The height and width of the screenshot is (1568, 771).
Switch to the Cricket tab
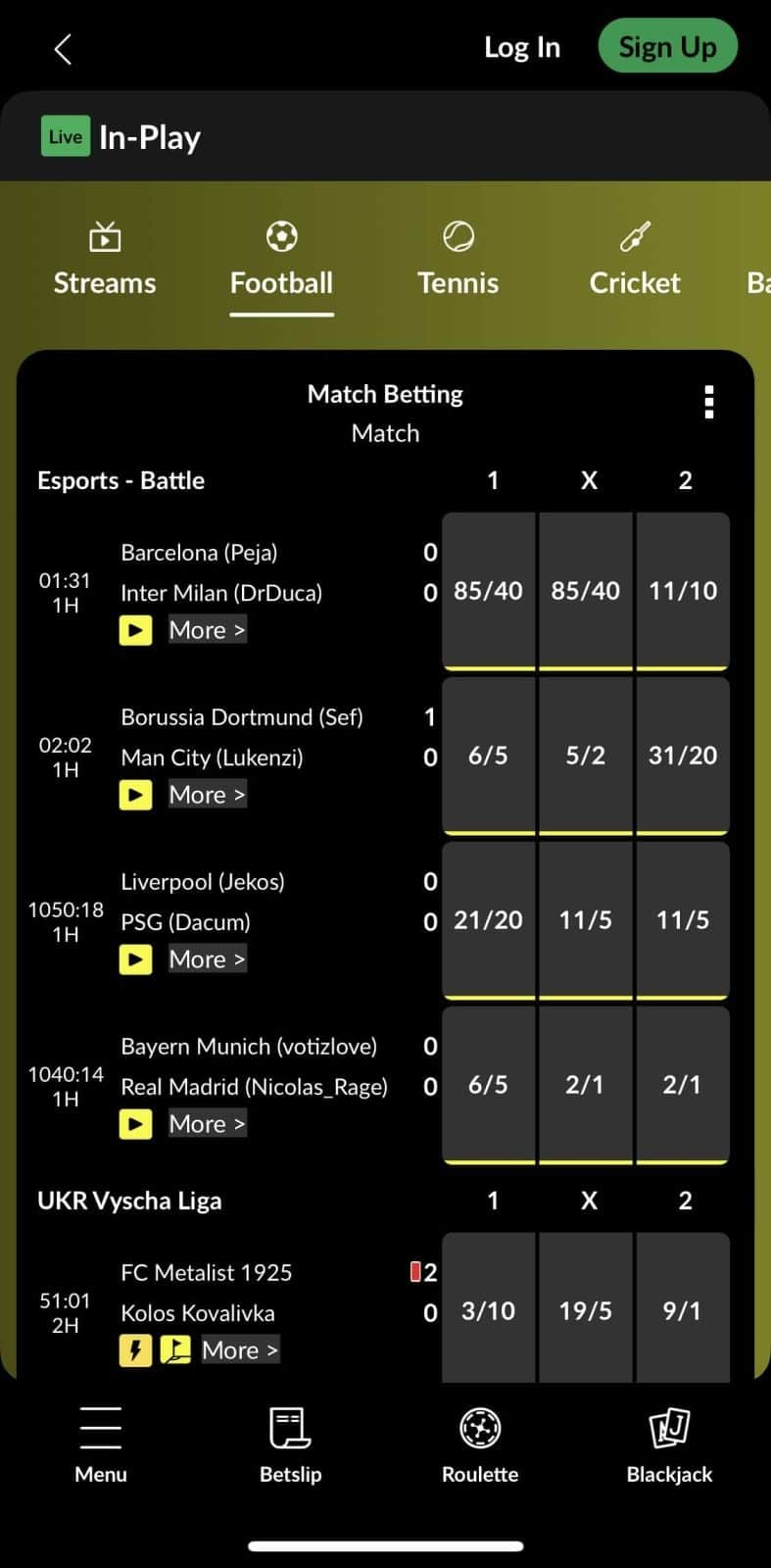click(634, 261)
